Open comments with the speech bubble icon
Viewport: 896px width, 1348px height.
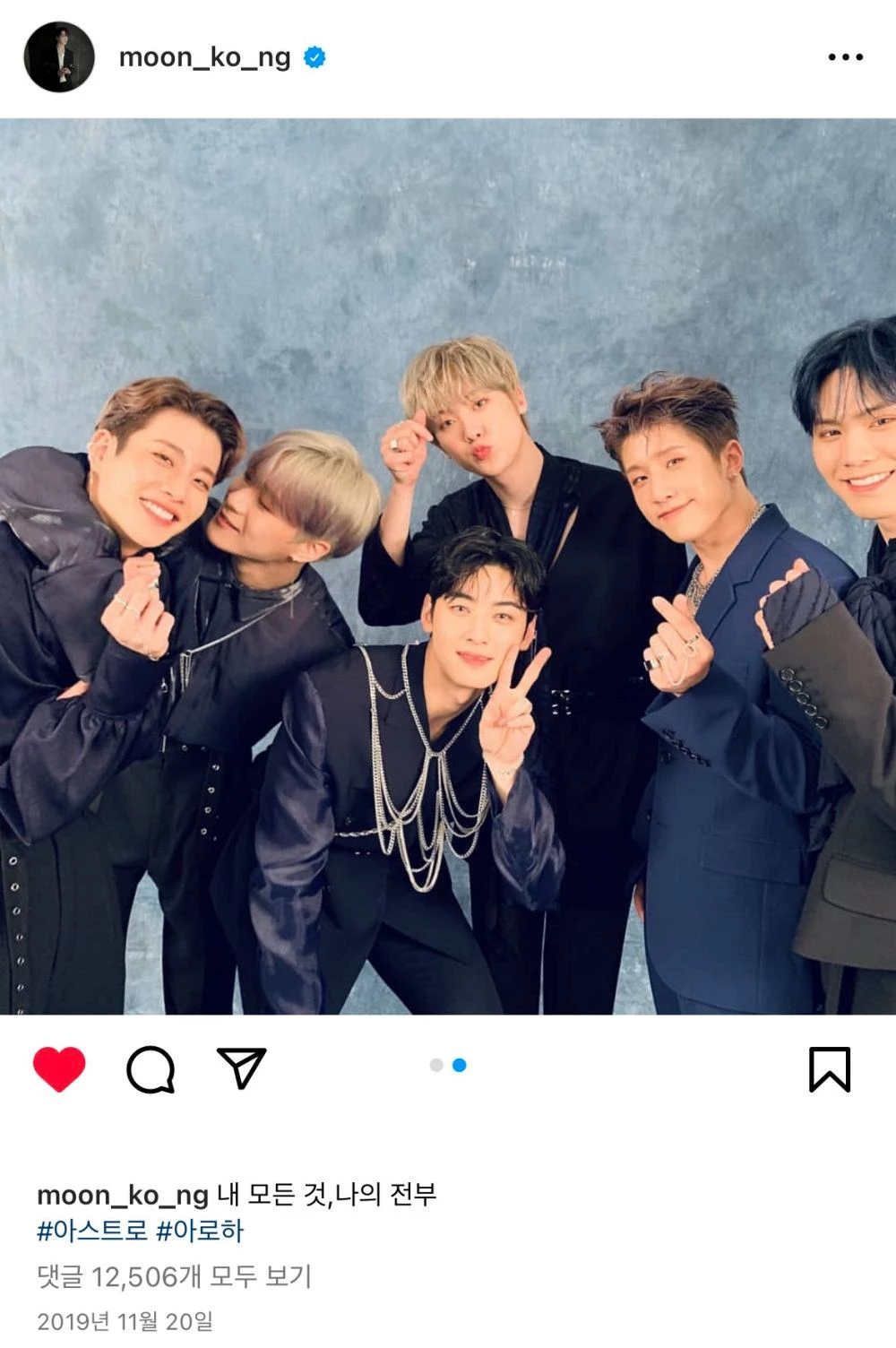(151, 1068)
